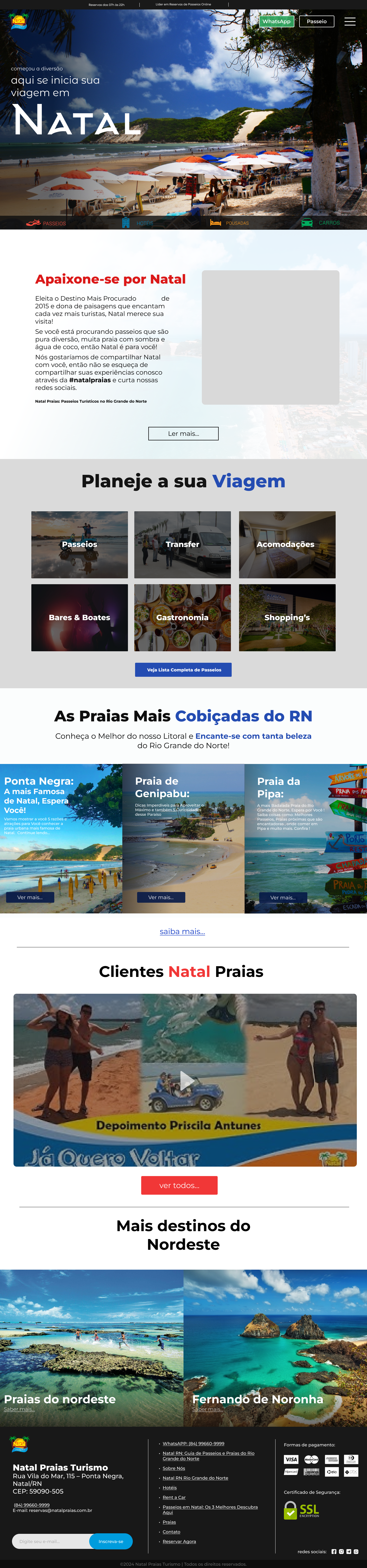
Task: Open the Passeios tile
Action: [x=80, y=544]
